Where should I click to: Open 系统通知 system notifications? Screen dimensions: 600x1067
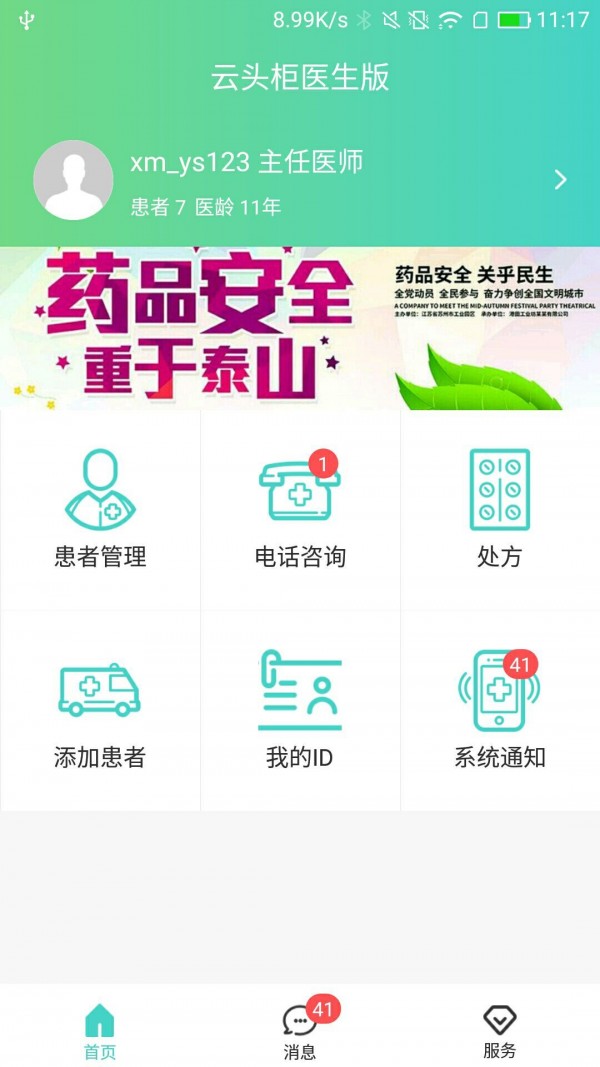point(499,710)
